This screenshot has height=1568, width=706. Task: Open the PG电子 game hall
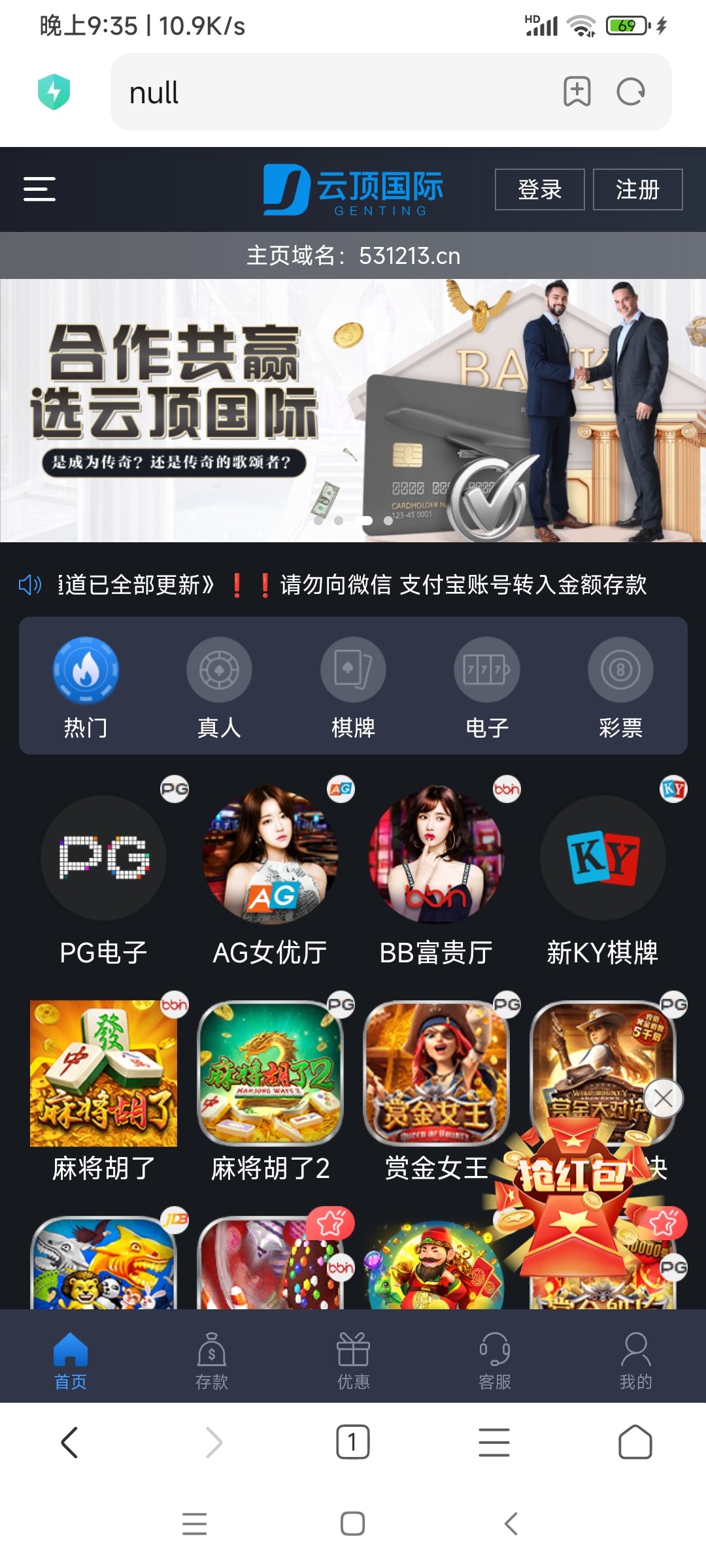(x=103, y=875)
